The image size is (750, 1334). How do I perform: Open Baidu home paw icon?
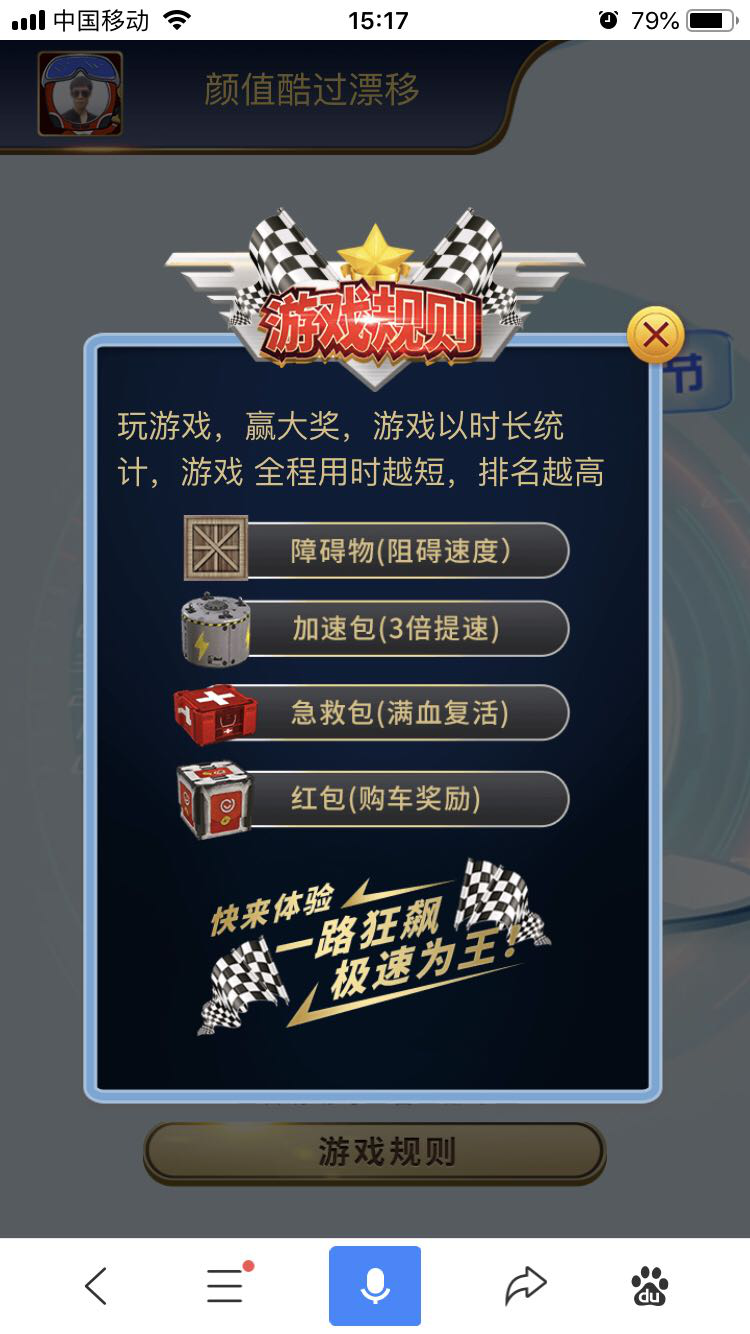[651, 1286]
